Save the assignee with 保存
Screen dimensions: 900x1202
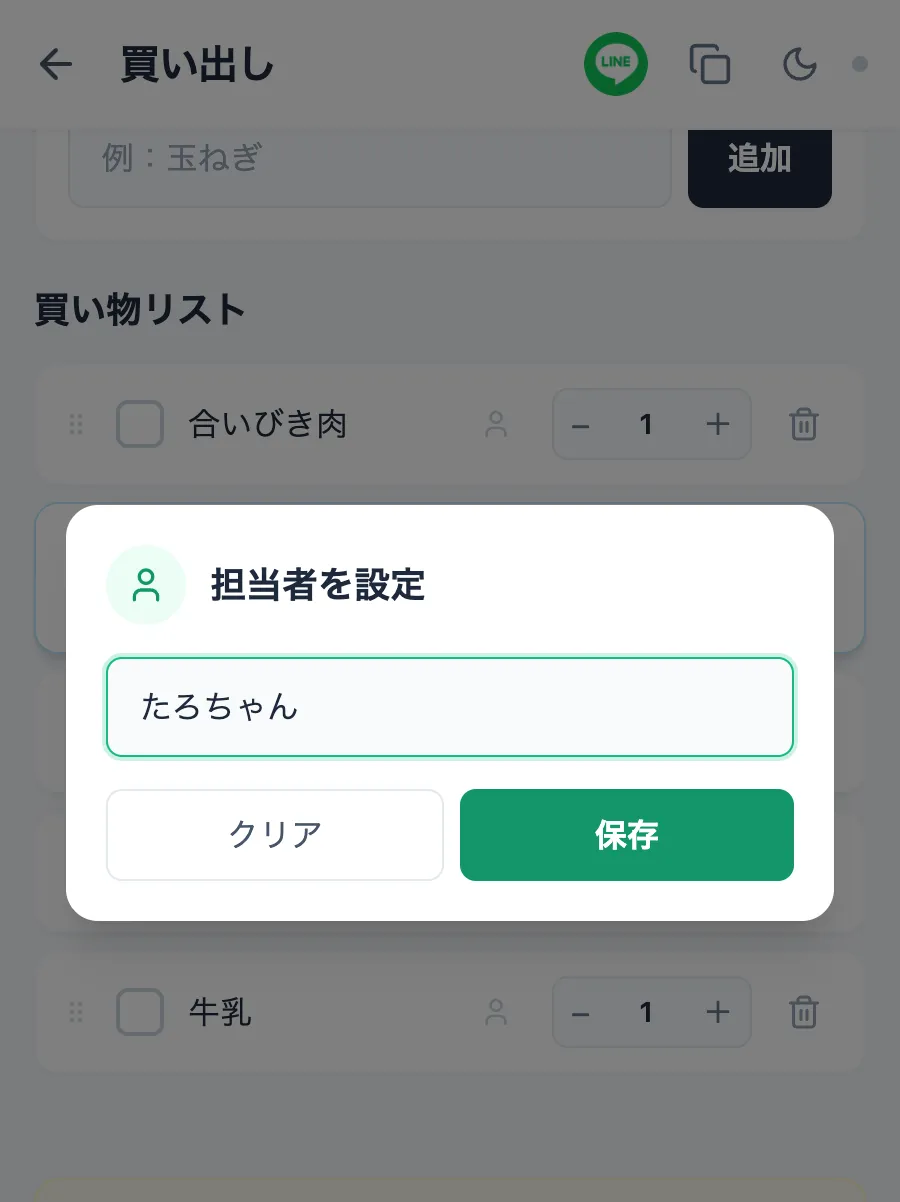626,835
